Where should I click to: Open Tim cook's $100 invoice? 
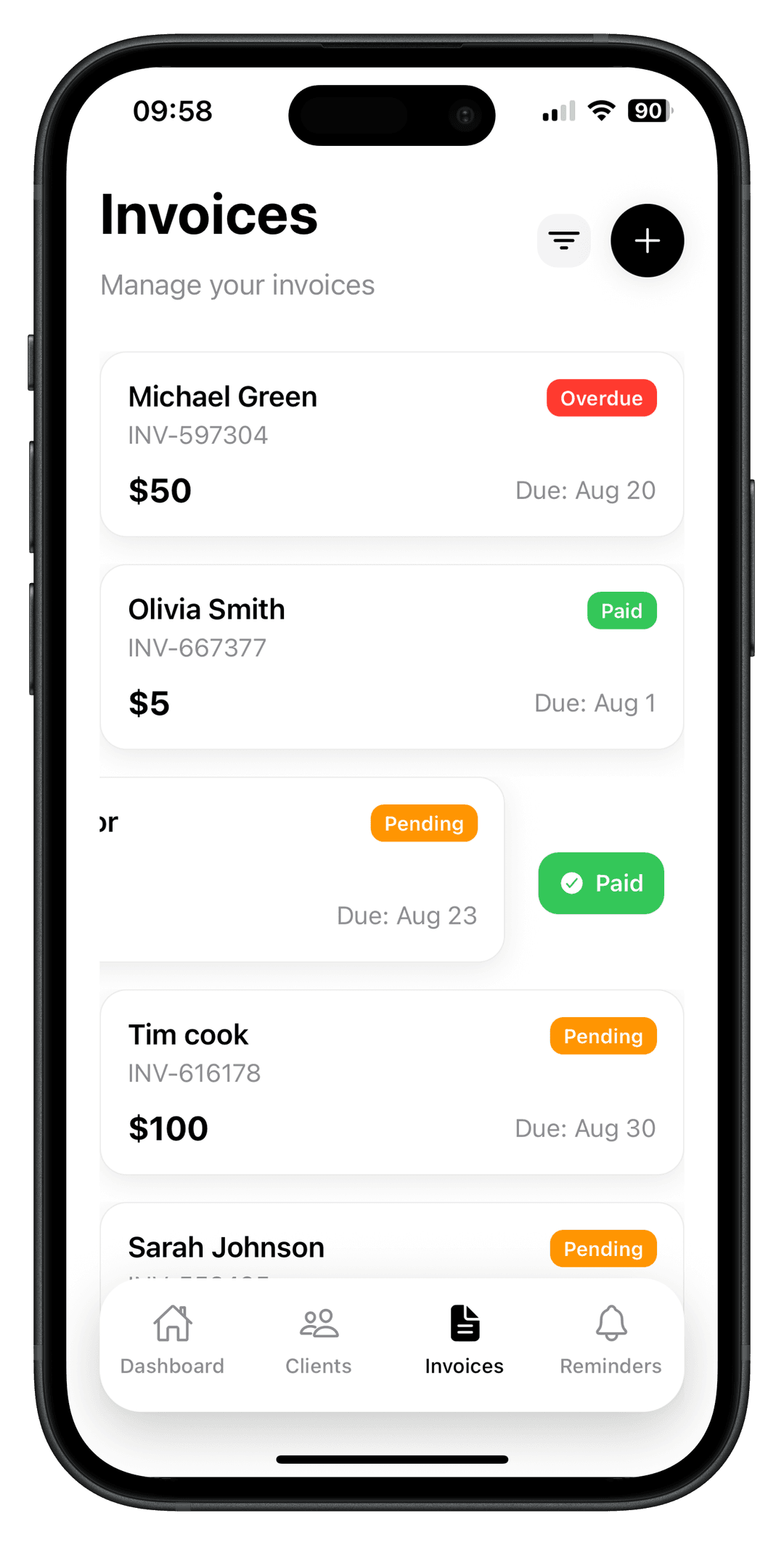point(391,1082)
